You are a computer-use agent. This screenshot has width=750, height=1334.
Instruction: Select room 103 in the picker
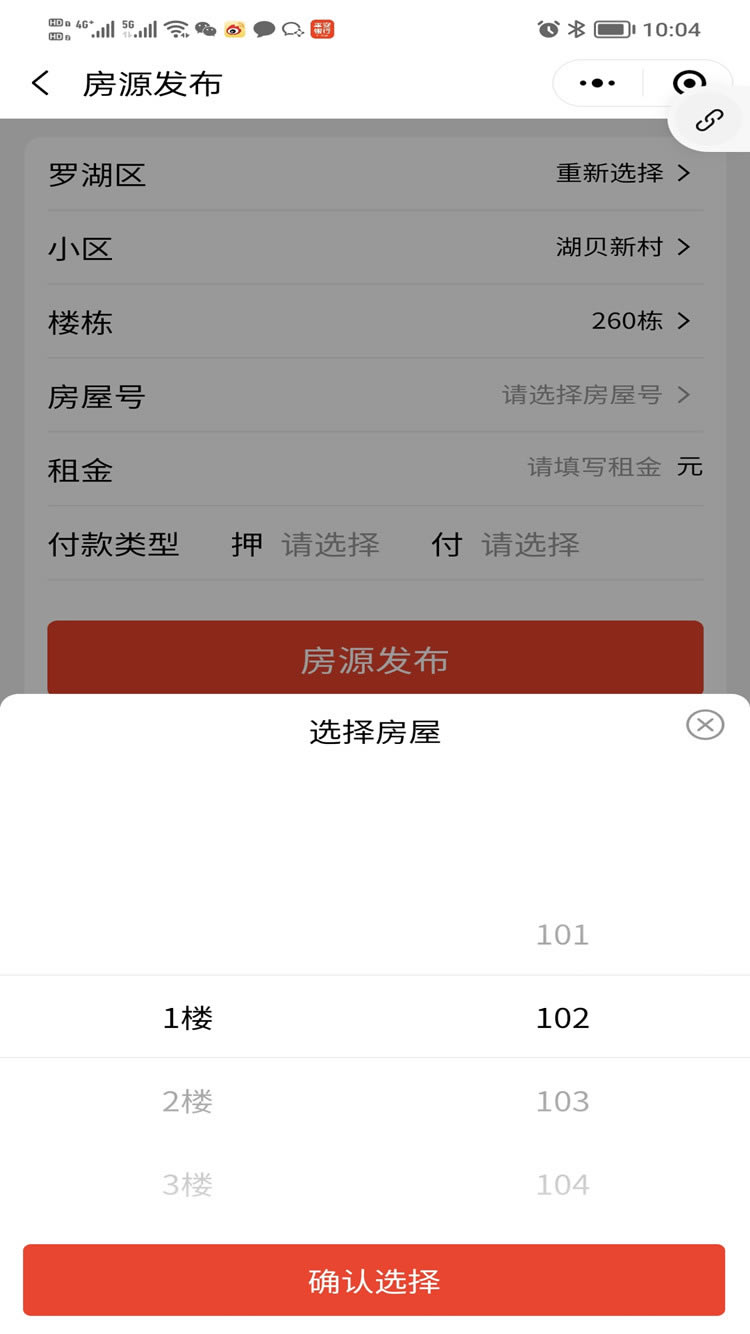(562, 1101)
